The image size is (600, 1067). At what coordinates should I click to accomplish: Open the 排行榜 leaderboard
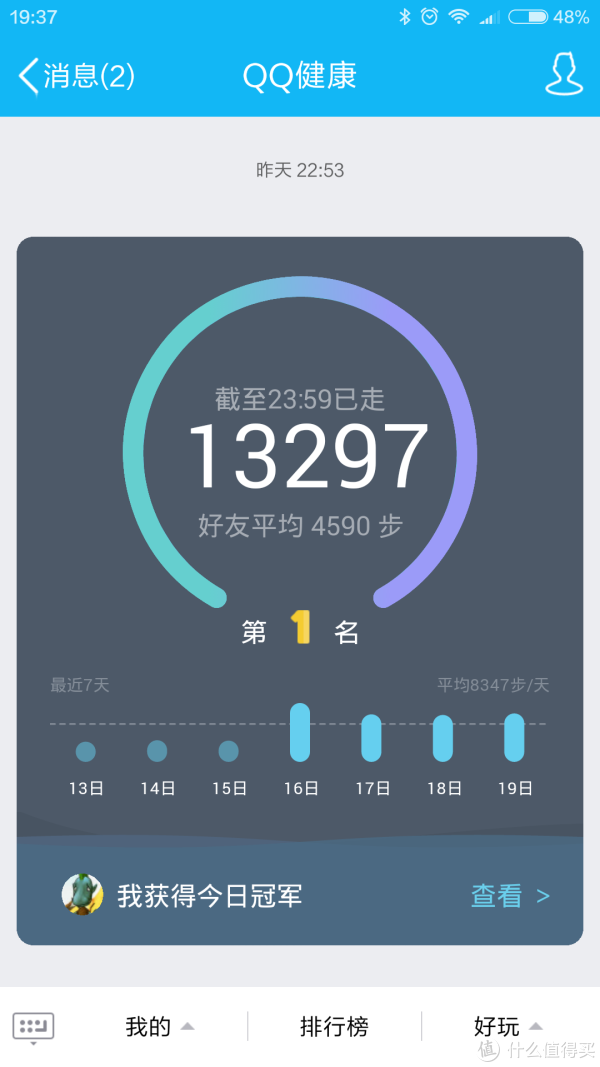click(x=334, y=1026)
